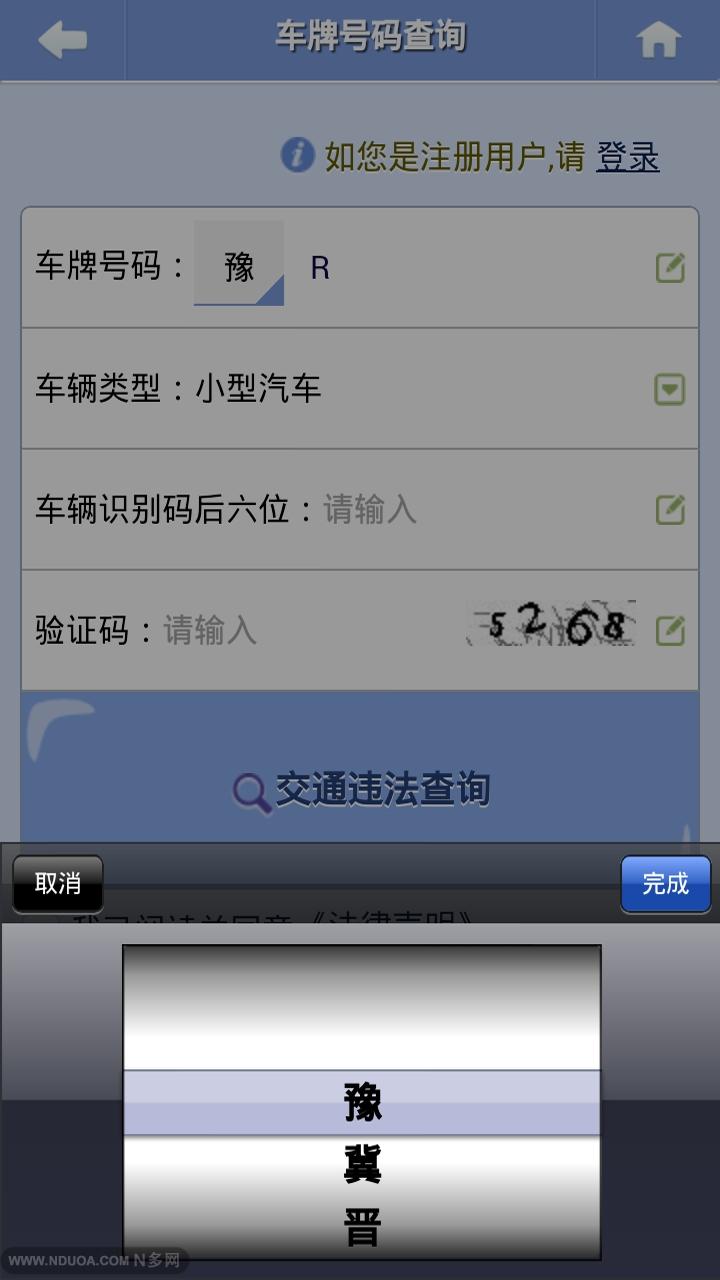
Task: Open the 登录 login link
Action: click(x=627, y=157)
